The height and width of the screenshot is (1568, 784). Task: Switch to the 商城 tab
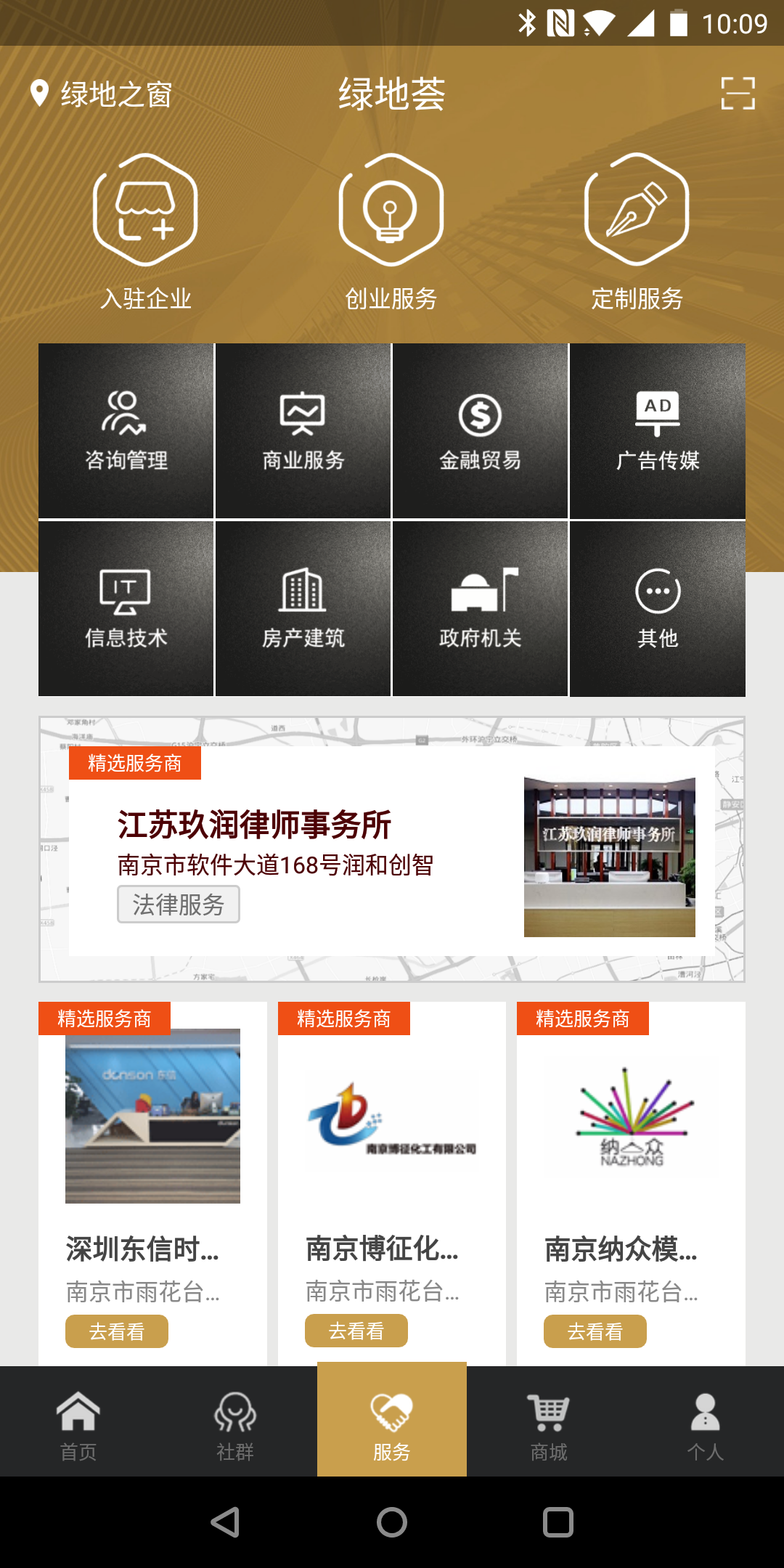[x=549, y=1423]
